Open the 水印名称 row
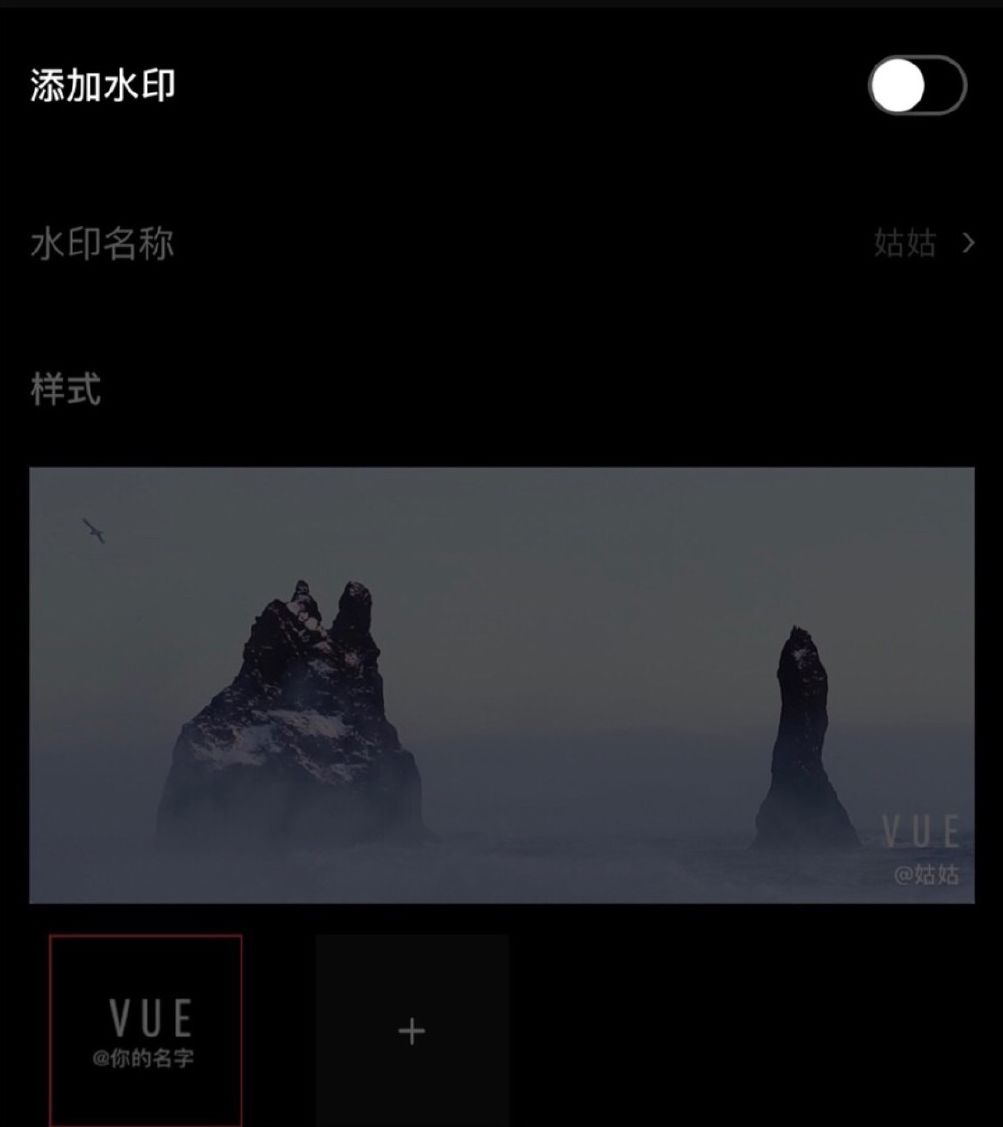Screen dimensions: 1003x1127 click(x=500, y=244)
